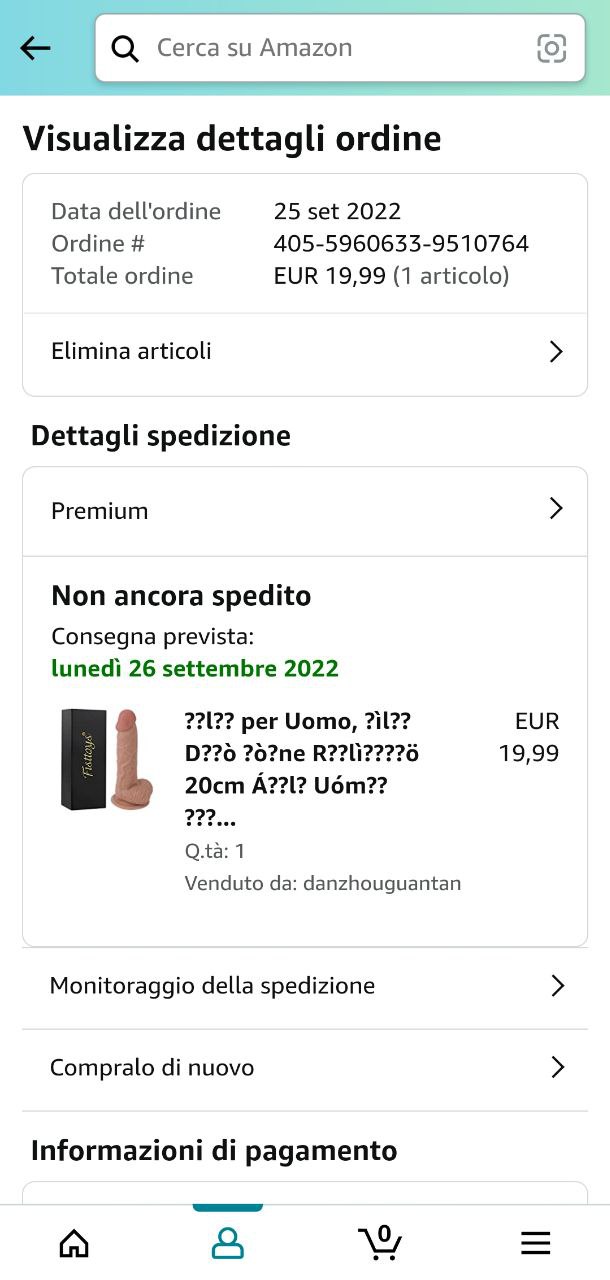610x1280 pixels.
Task: Open the hamburger menu tab
Action: 536,1243
